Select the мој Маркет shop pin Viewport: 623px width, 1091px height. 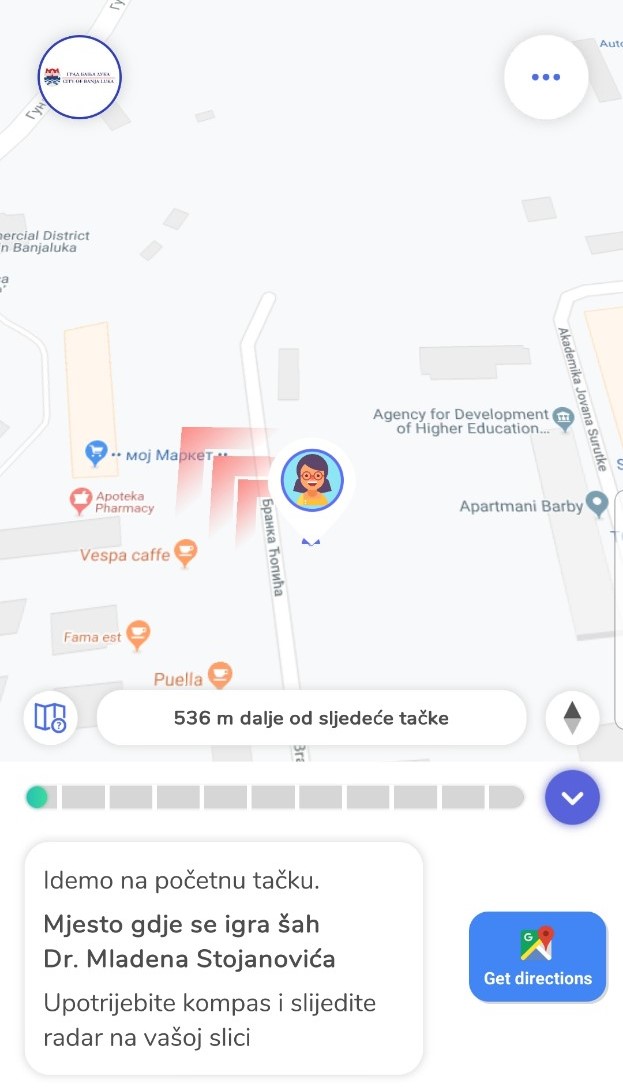click(x=96, y=454)
